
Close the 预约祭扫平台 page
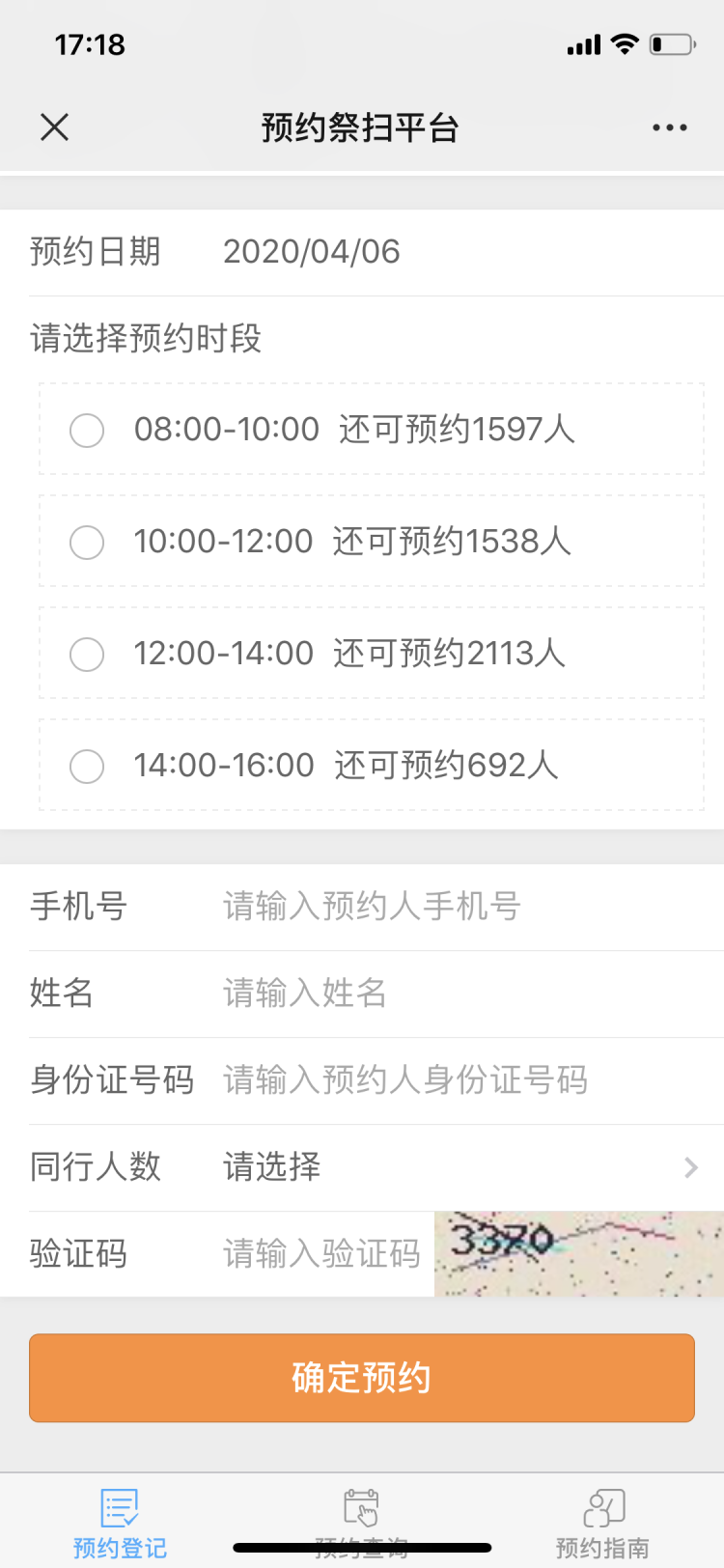55,126
